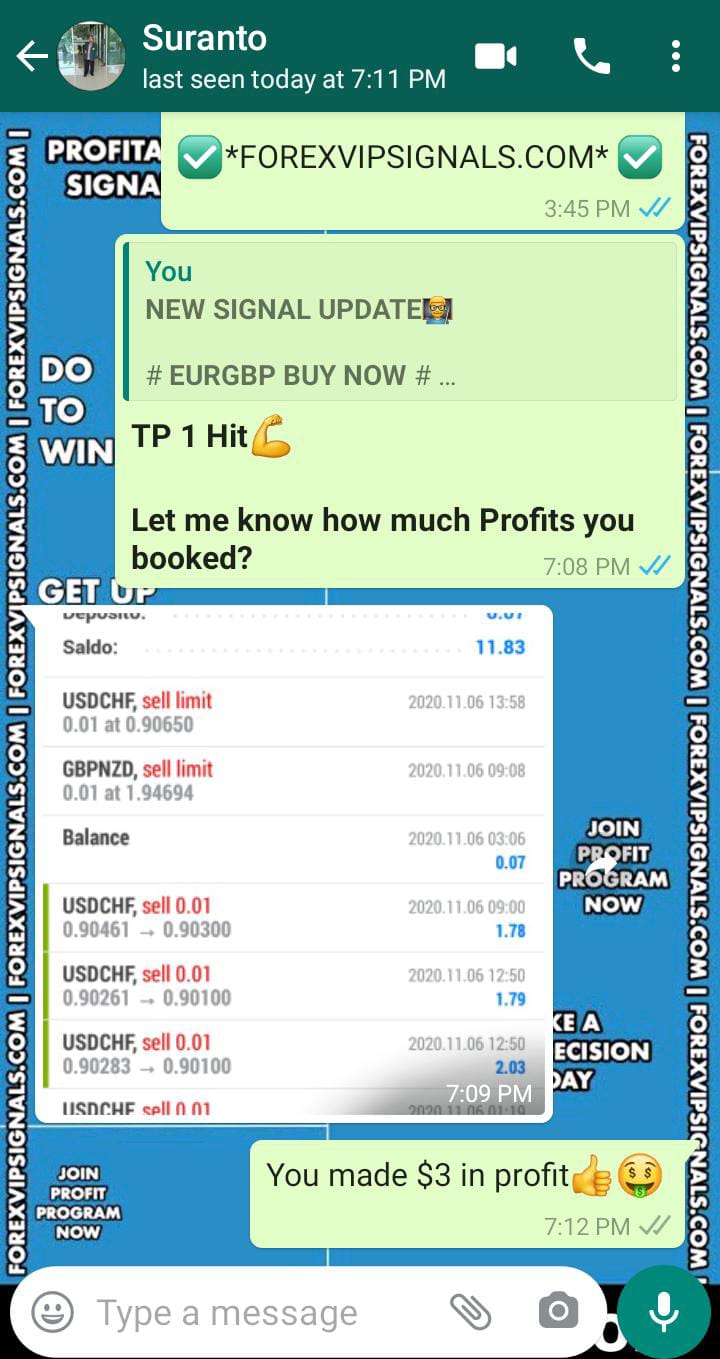Start a video call with Suranto
This screenshot has height=1359, width=720.
(x=495, y=56)
